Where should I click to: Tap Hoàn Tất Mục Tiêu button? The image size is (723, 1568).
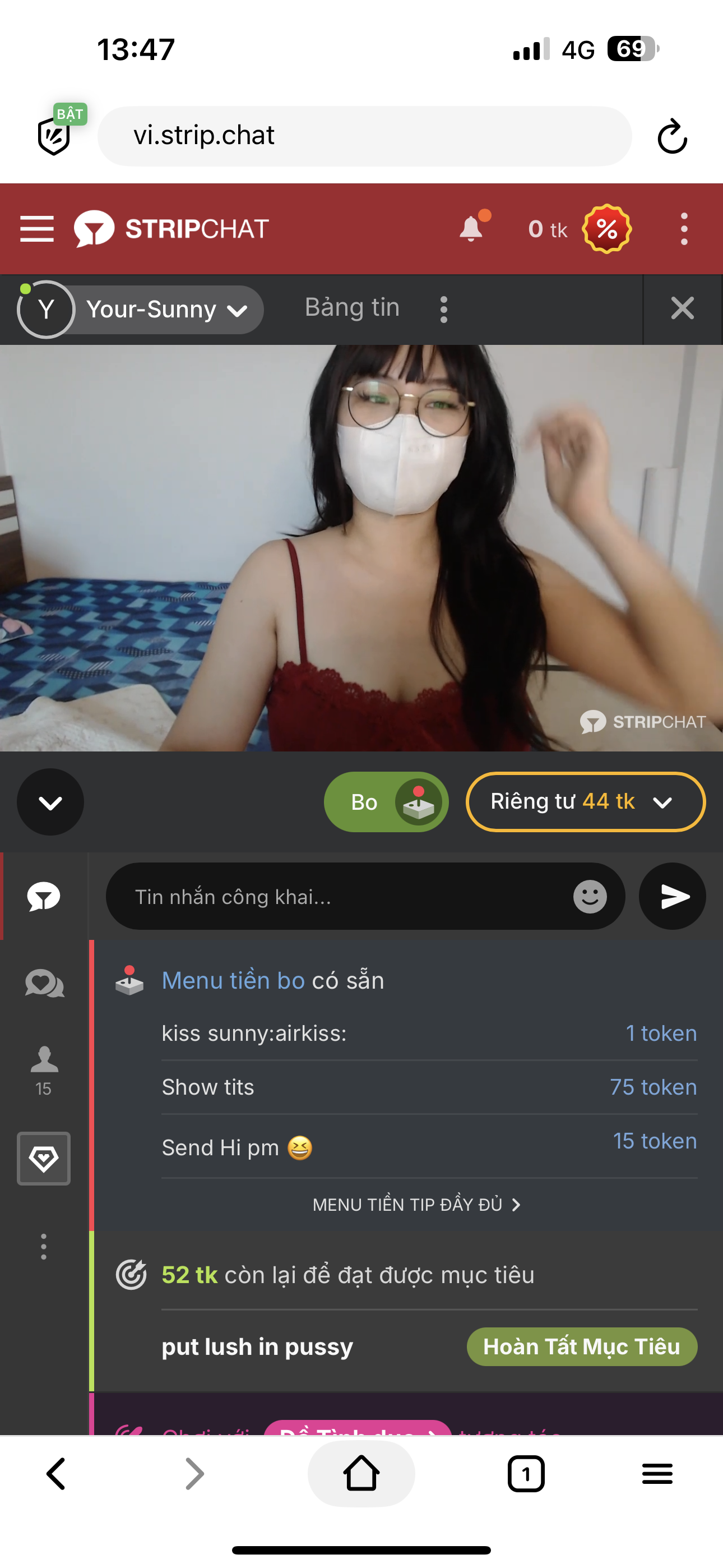(x=581, y=1346)
